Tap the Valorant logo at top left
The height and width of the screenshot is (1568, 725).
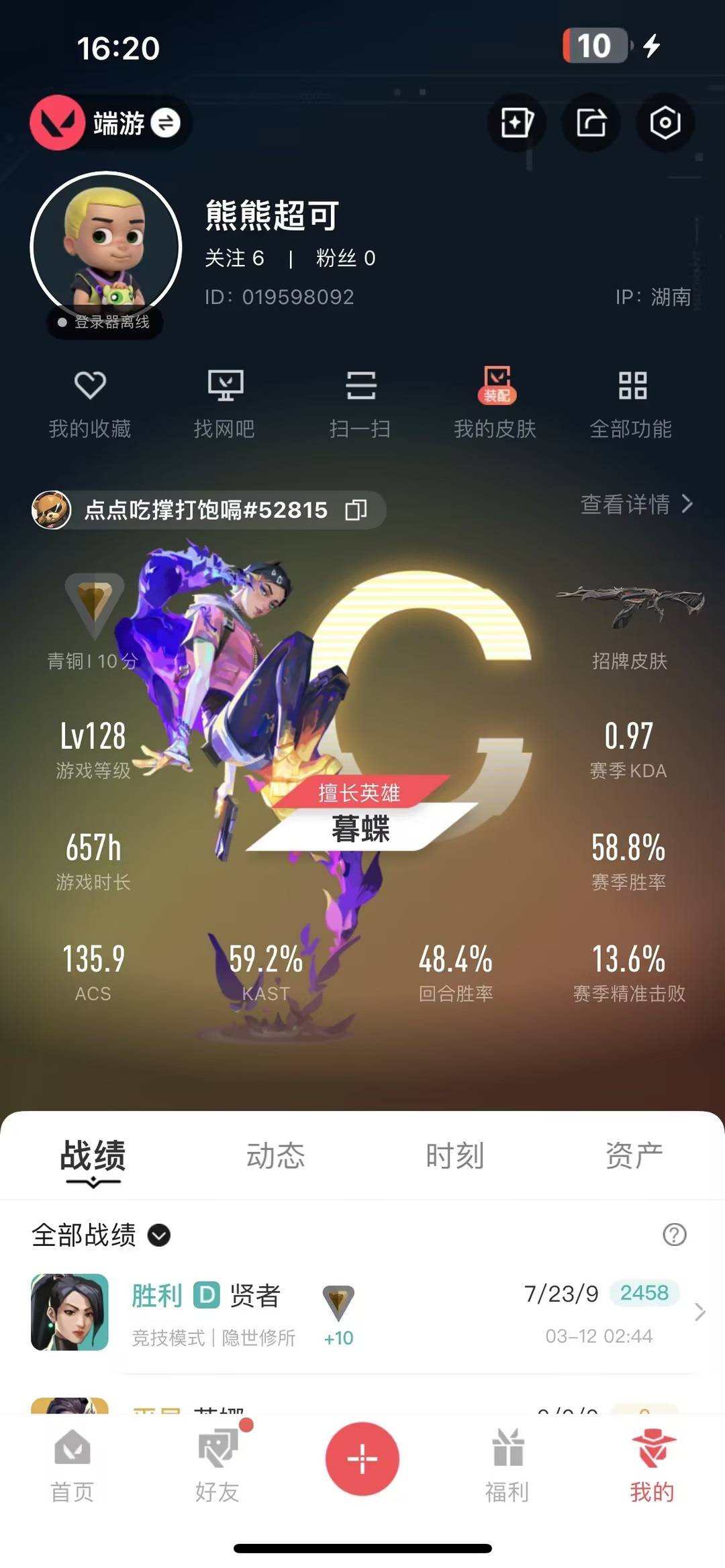tap(57, 123)
